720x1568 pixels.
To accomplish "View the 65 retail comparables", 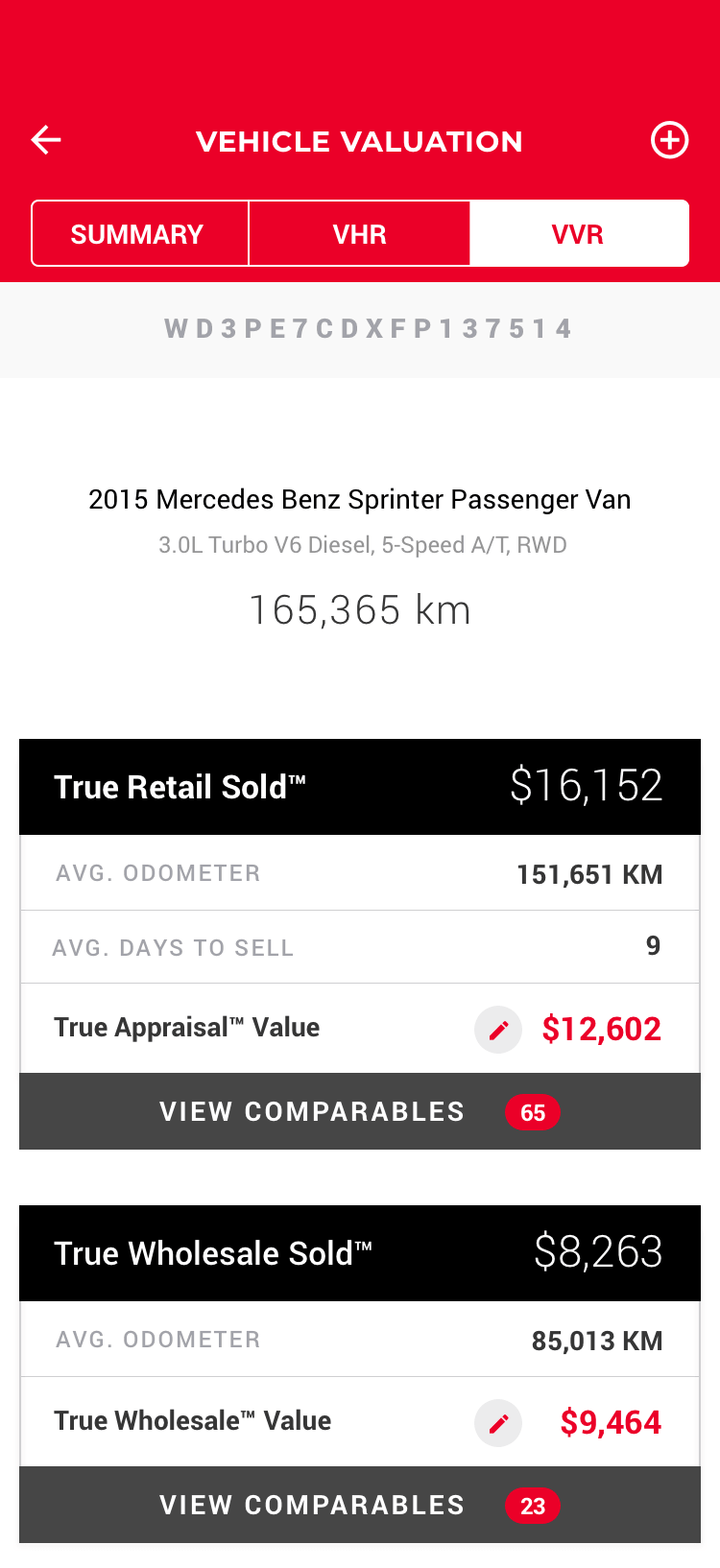I will 360,1111.
